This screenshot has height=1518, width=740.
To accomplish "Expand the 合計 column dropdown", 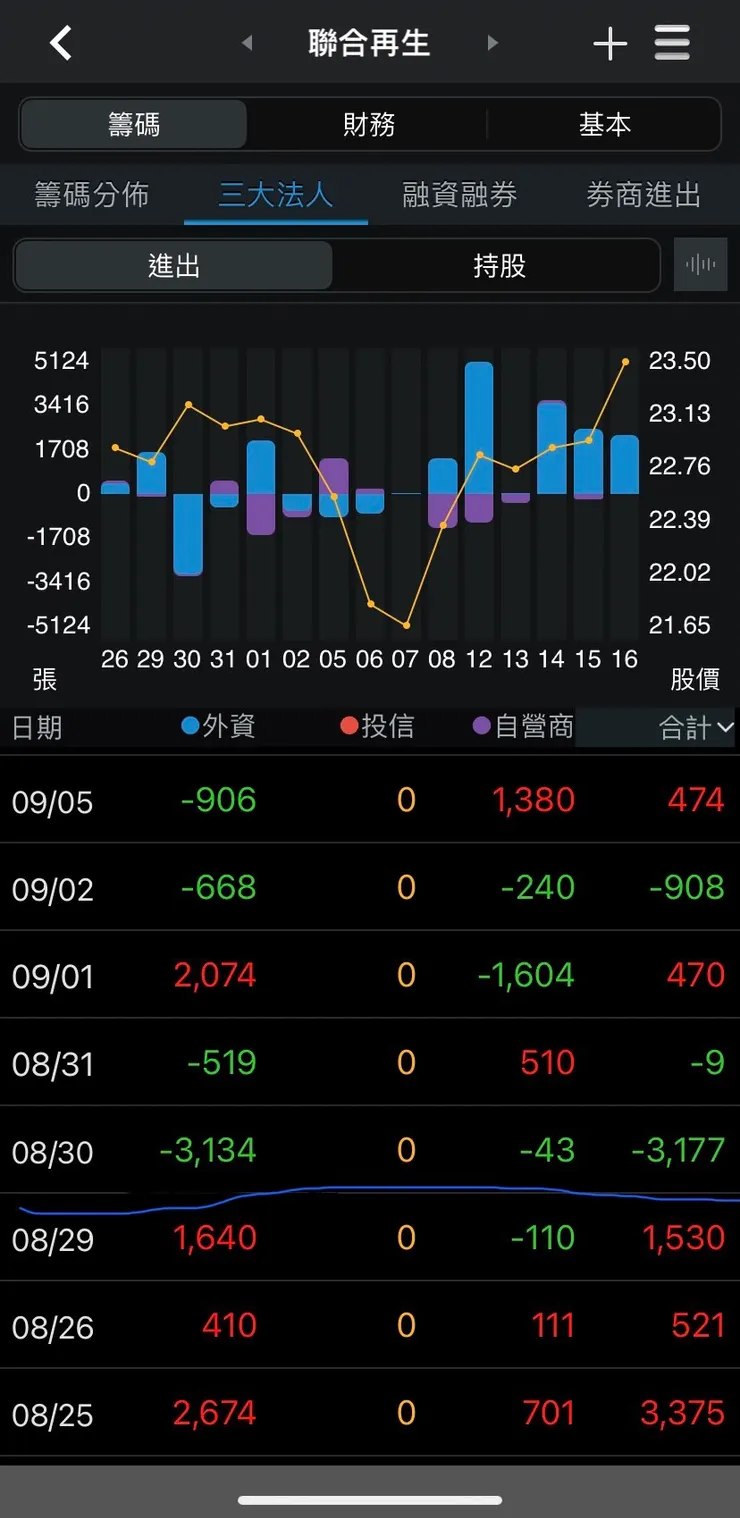I will (x=696, y=728).
